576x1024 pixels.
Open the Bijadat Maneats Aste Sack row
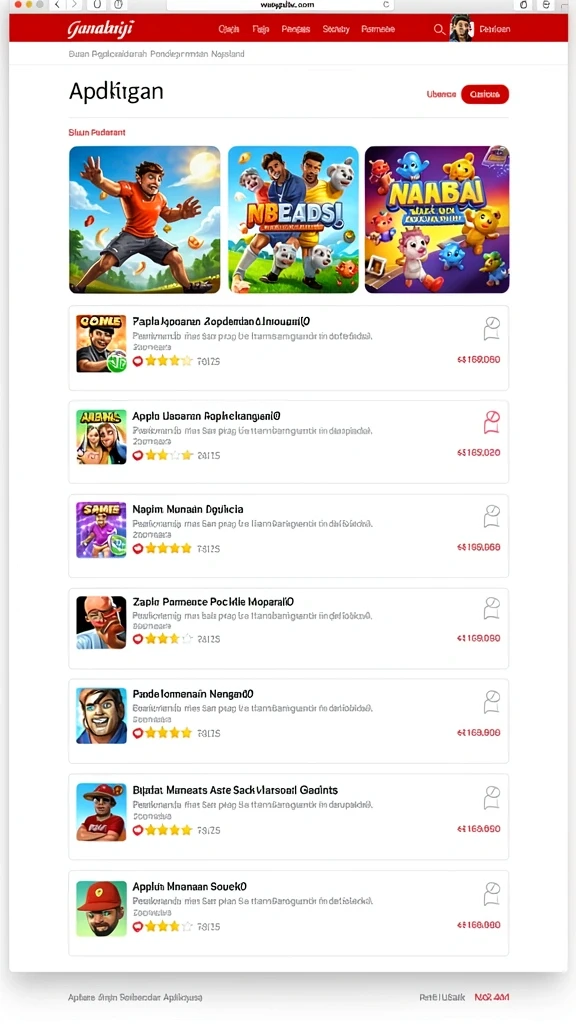click(x=289, y=816)
